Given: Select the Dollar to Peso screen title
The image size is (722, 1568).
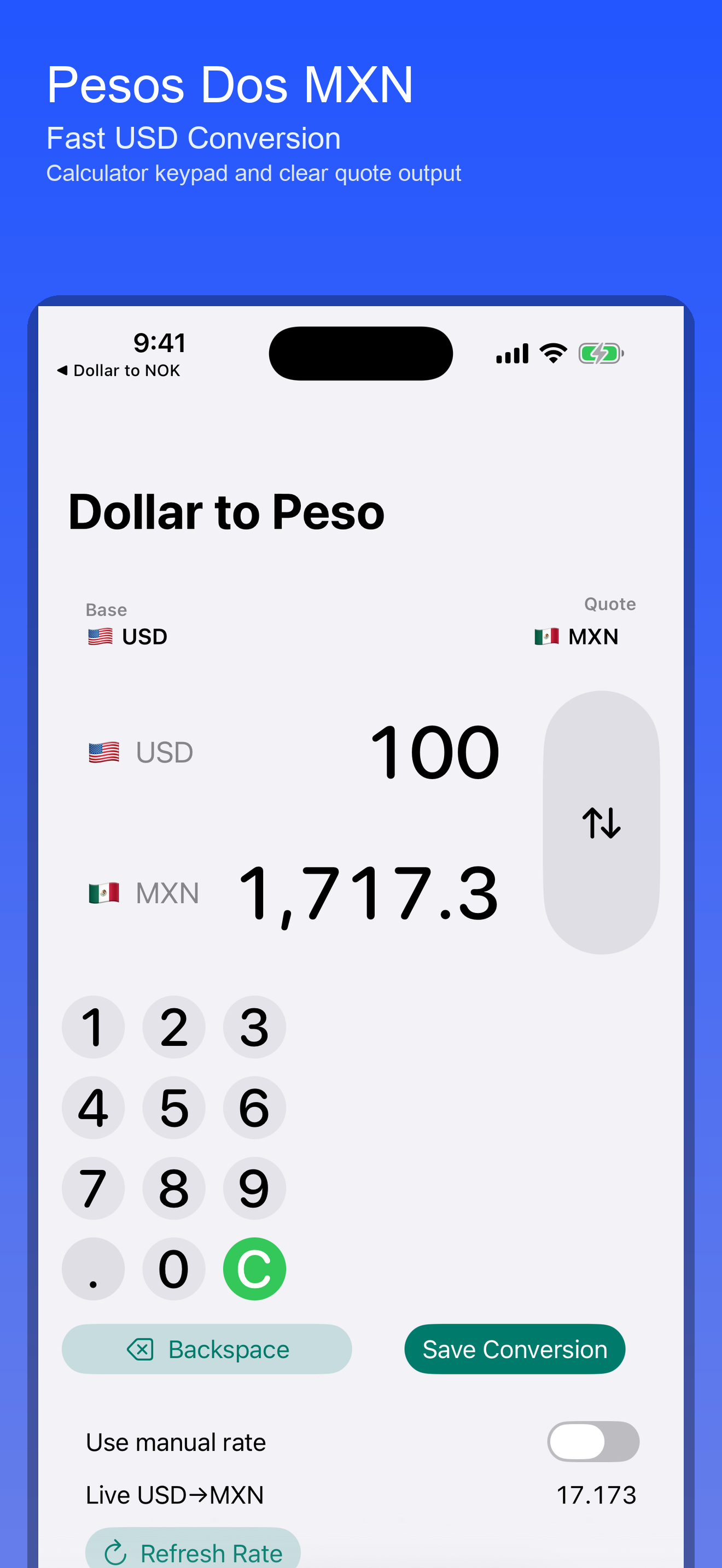Looking at the screenshot, I should click(x=227, y=511).
